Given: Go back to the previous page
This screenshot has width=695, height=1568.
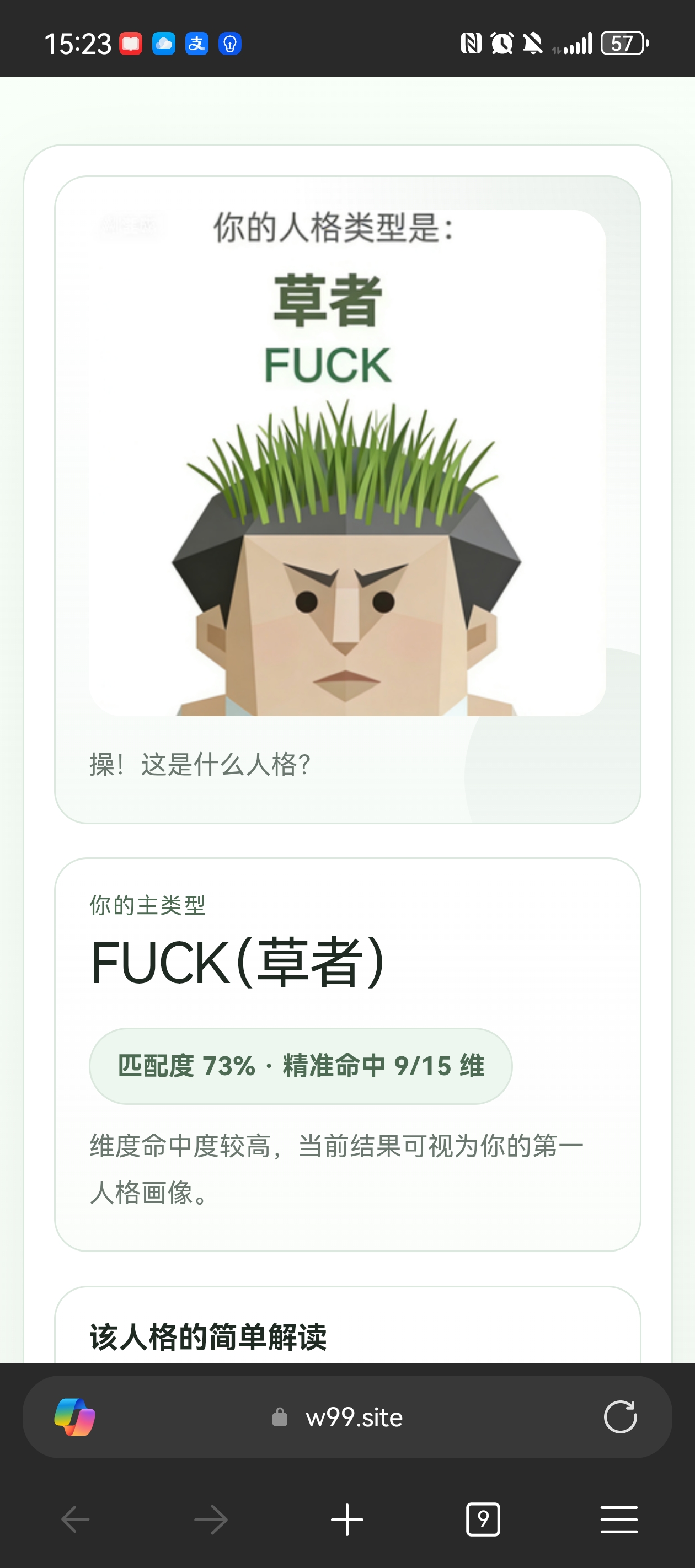Looking at the screenshot, I should (x=76, y=1519).
